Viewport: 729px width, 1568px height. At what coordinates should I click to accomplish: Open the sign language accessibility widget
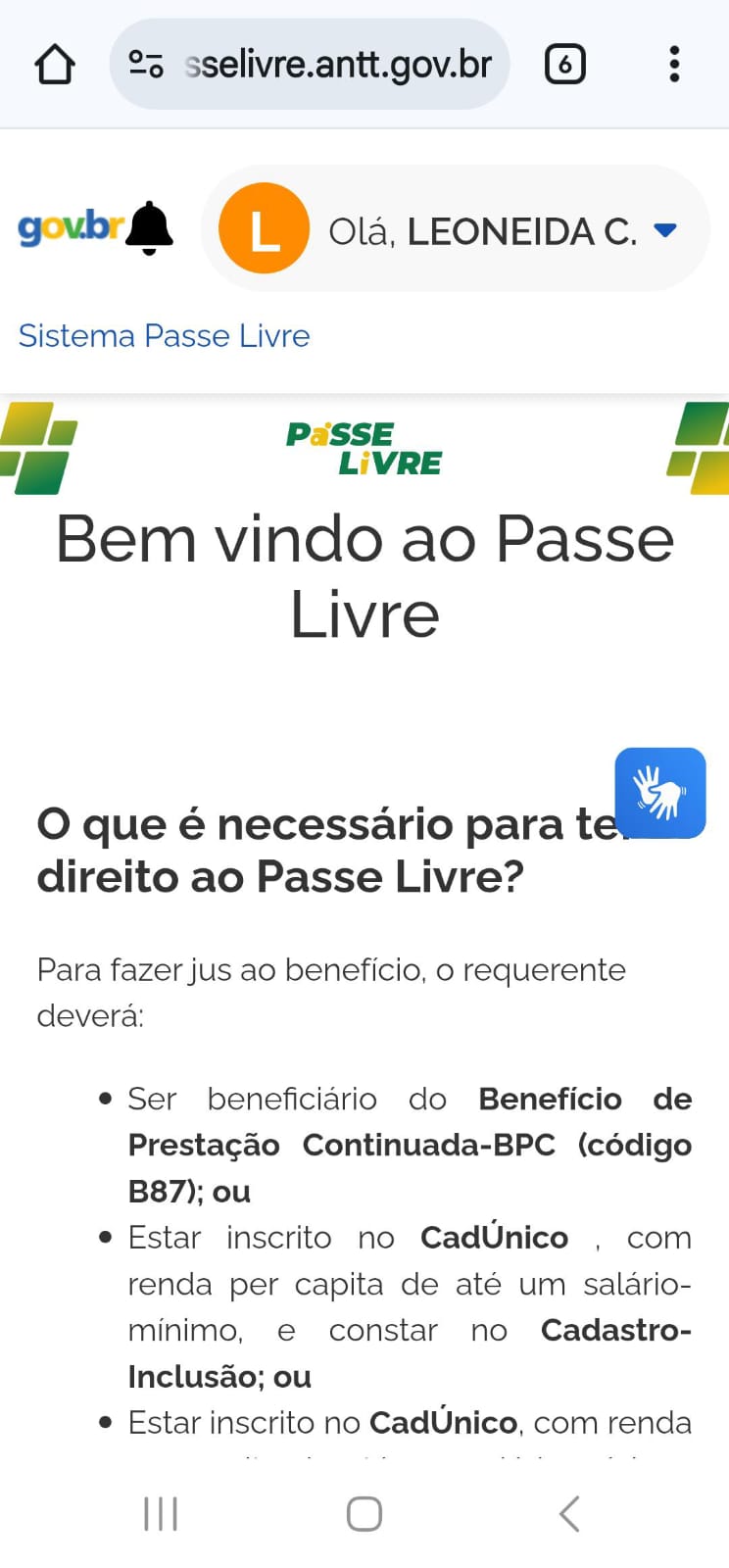point(659,793)
